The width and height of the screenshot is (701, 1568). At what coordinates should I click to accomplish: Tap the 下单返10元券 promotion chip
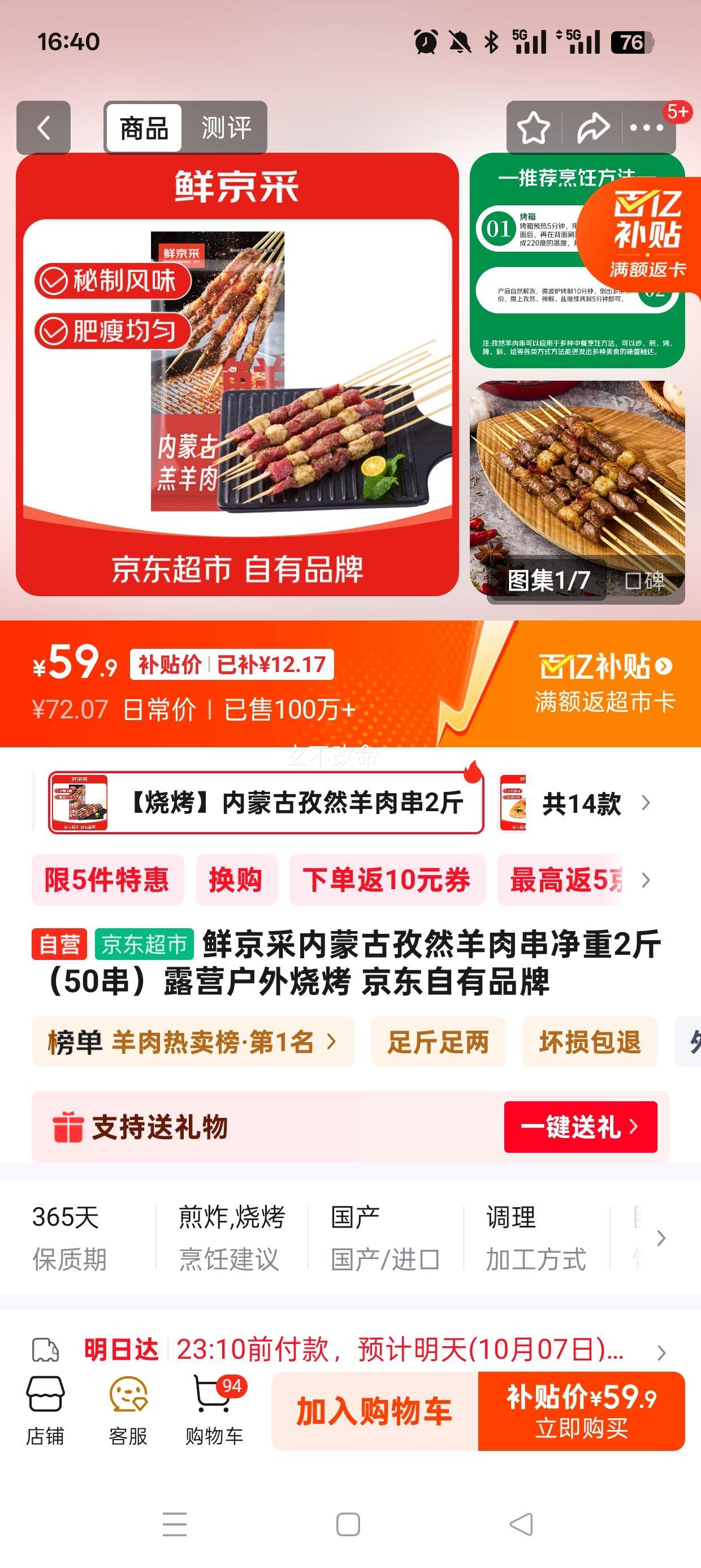(387, 880)
